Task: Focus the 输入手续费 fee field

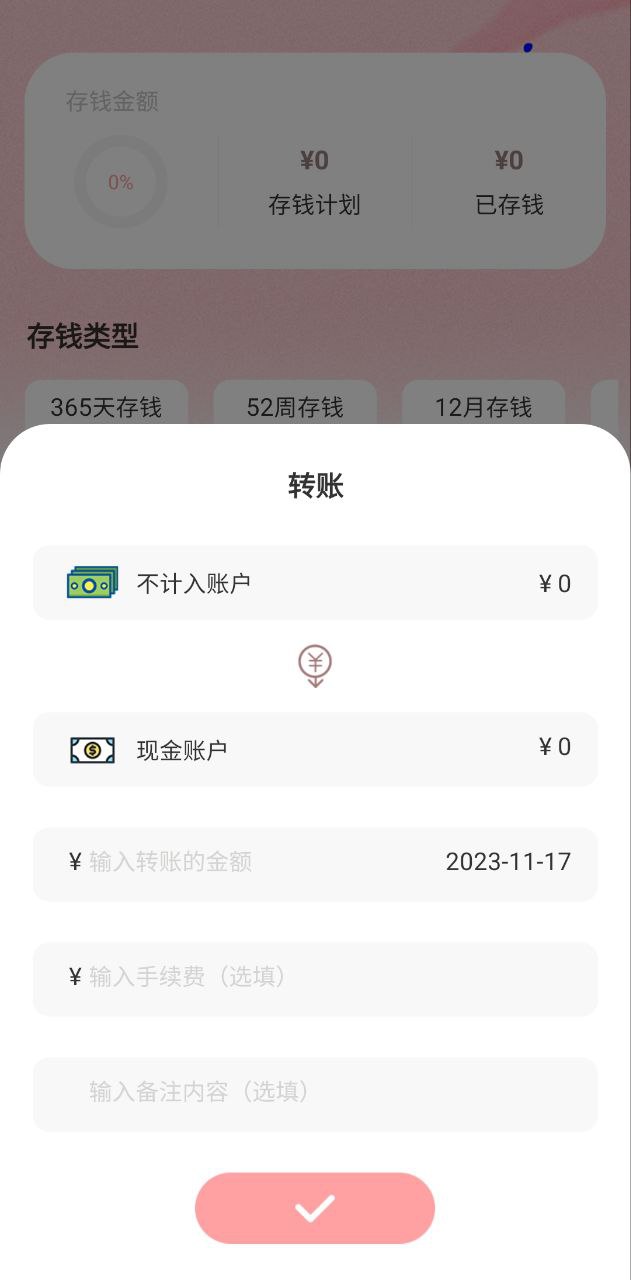Action: pyautogui.click(x=315, y=977)
